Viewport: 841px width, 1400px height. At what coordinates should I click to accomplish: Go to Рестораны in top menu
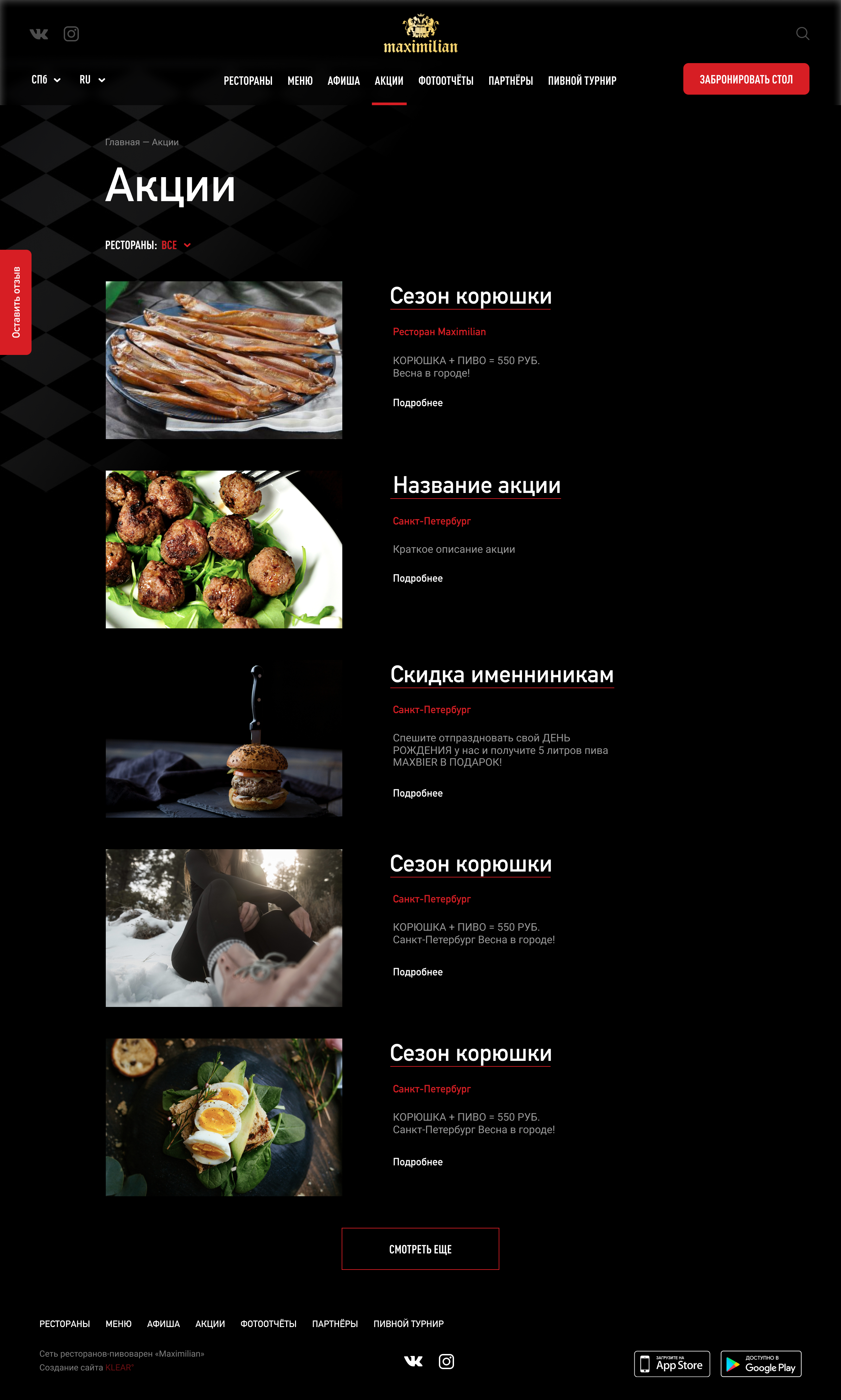[248, 81]
